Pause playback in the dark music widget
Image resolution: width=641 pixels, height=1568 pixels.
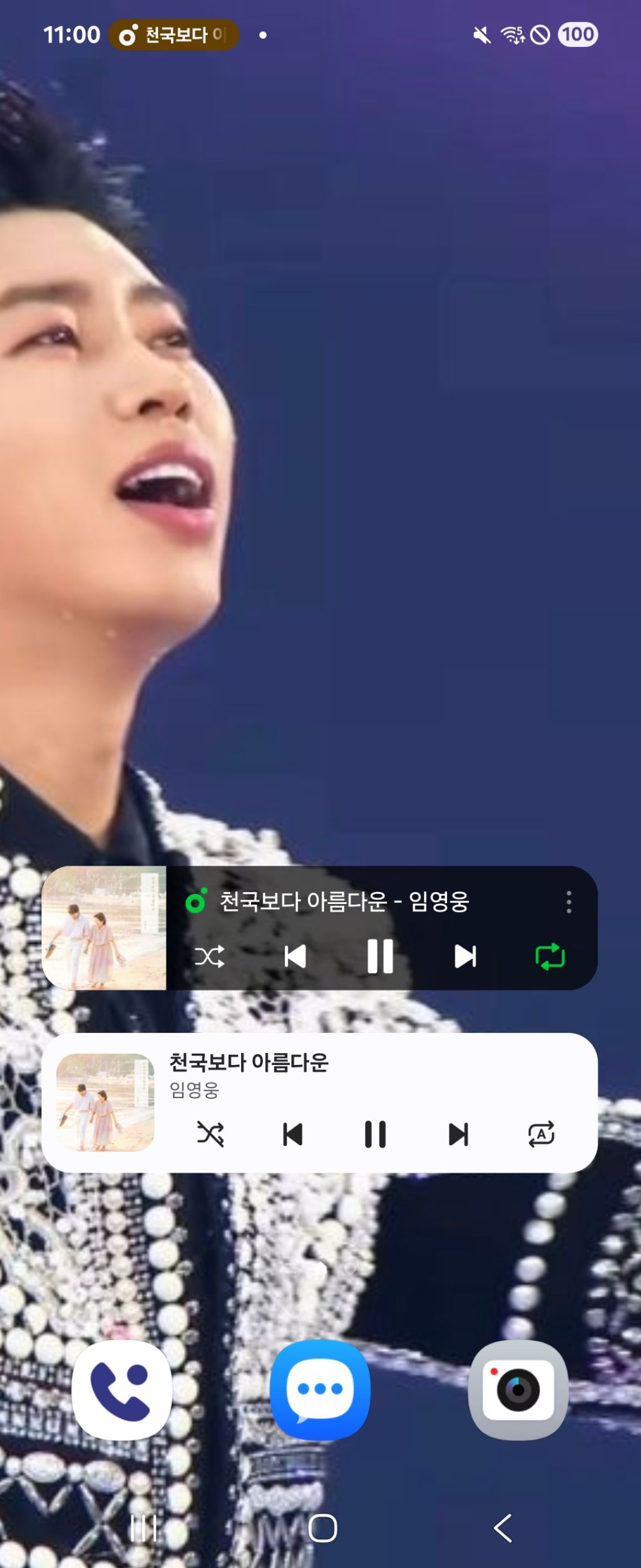tap(380, 957)
